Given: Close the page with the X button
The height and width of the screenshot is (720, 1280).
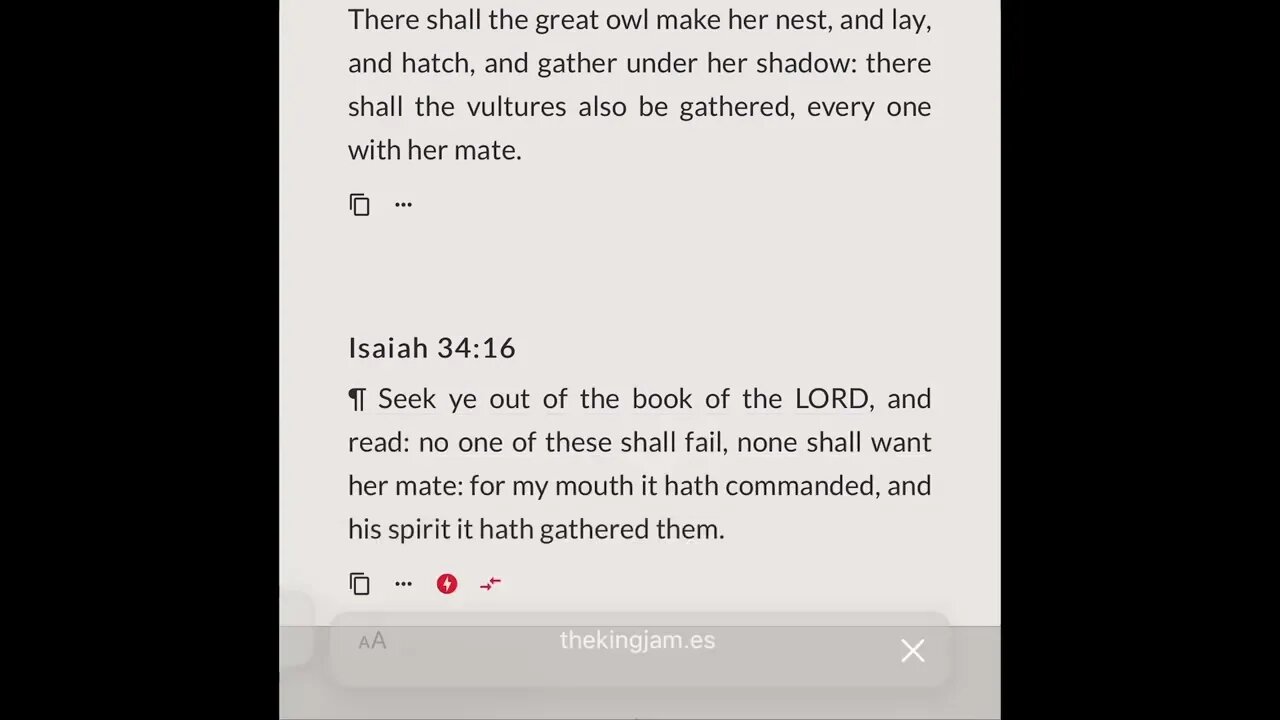Looking at the screenshot, I should [912, 651].
